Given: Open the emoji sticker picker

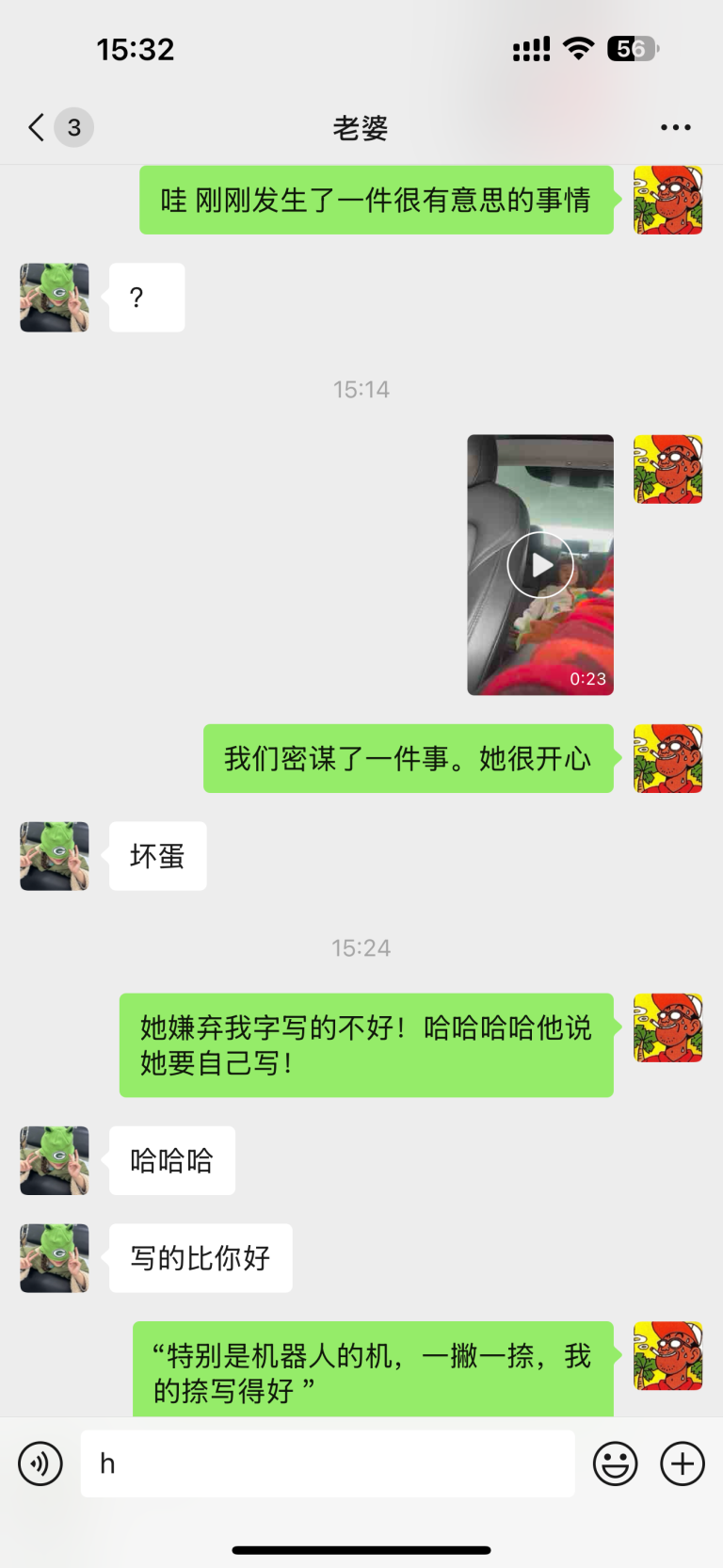Looking at the screenshot, I should coord(616,1463).
